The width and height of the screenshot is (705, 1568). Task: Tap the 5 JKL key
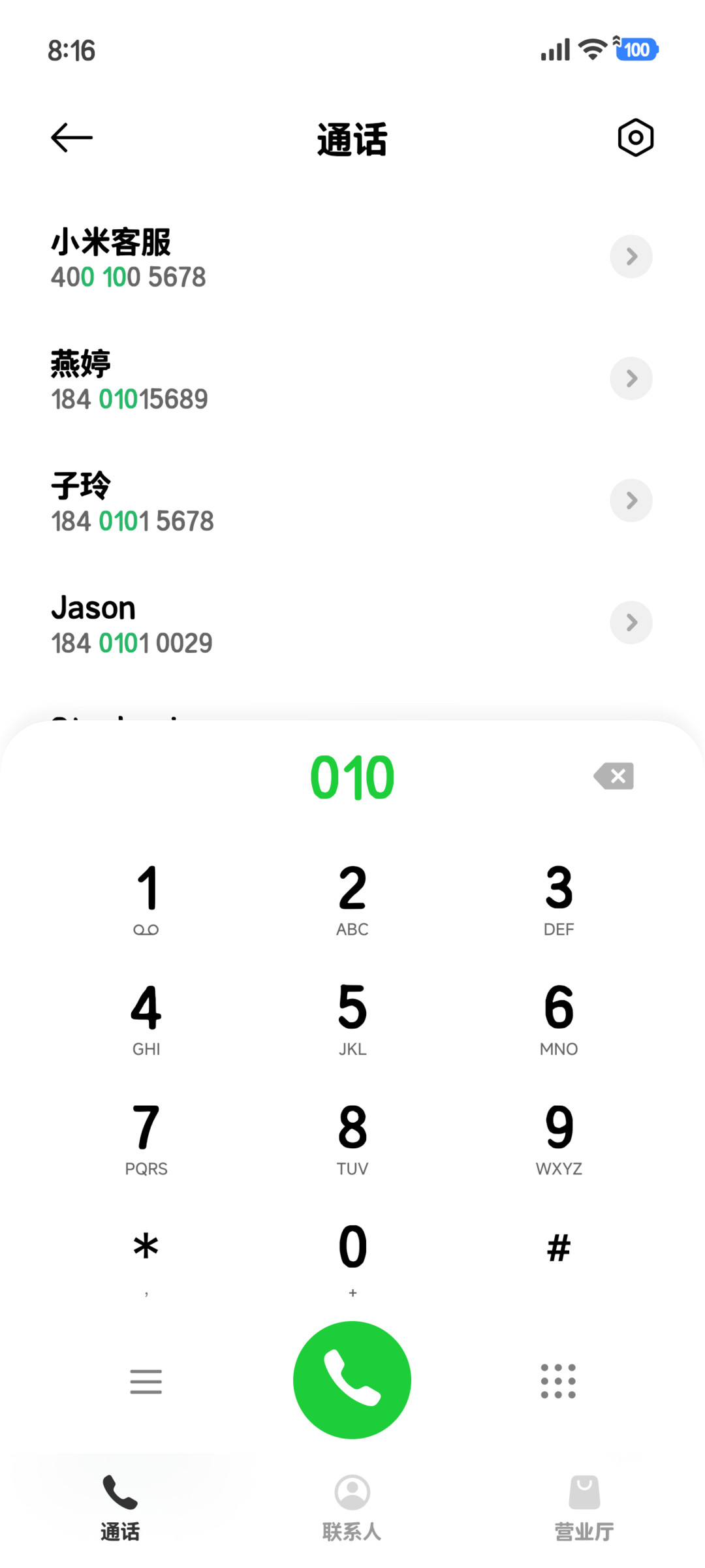[x=352, y=1018]
